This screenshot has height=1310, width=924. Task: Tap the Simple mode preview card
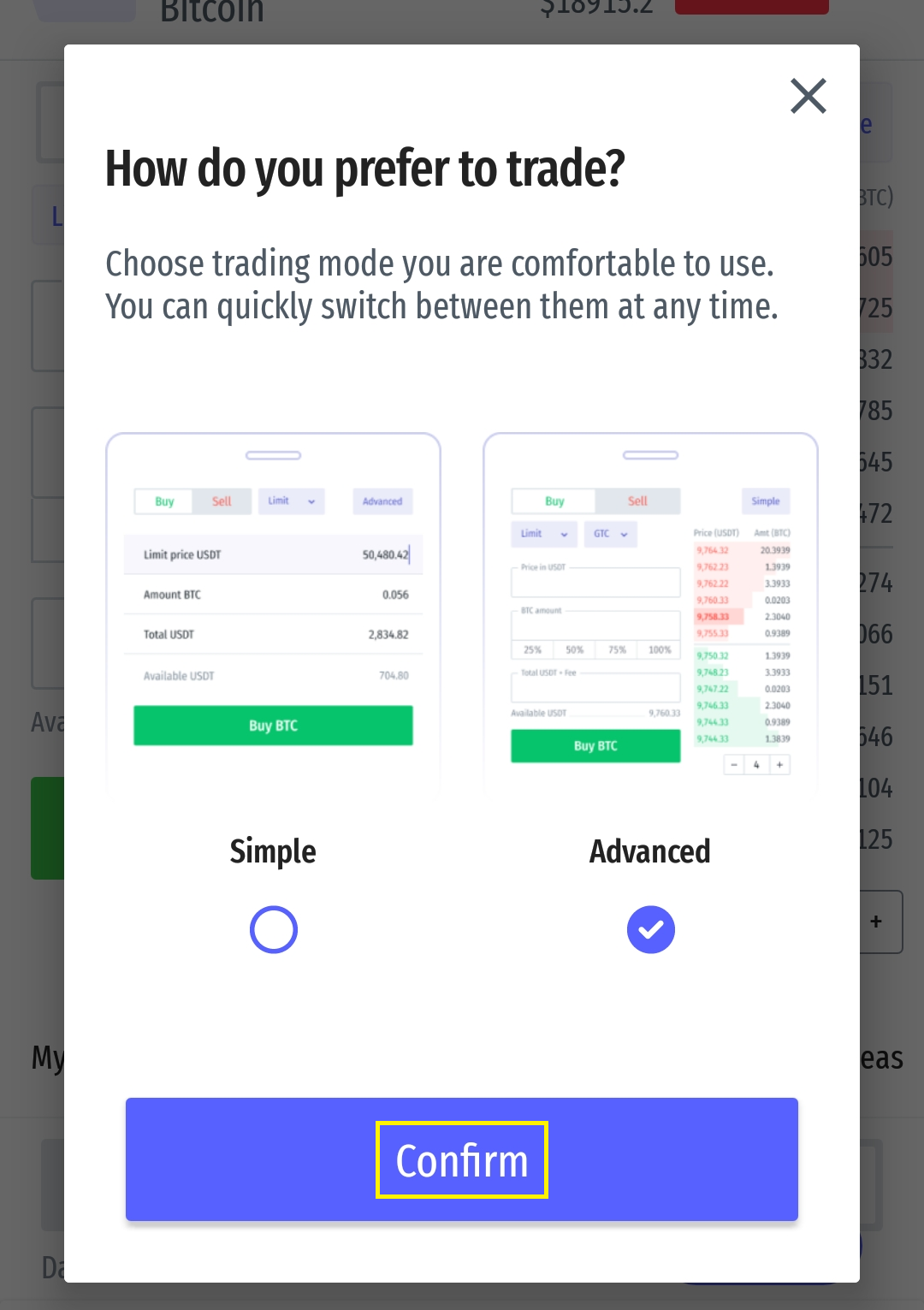(x=274, y=613)
